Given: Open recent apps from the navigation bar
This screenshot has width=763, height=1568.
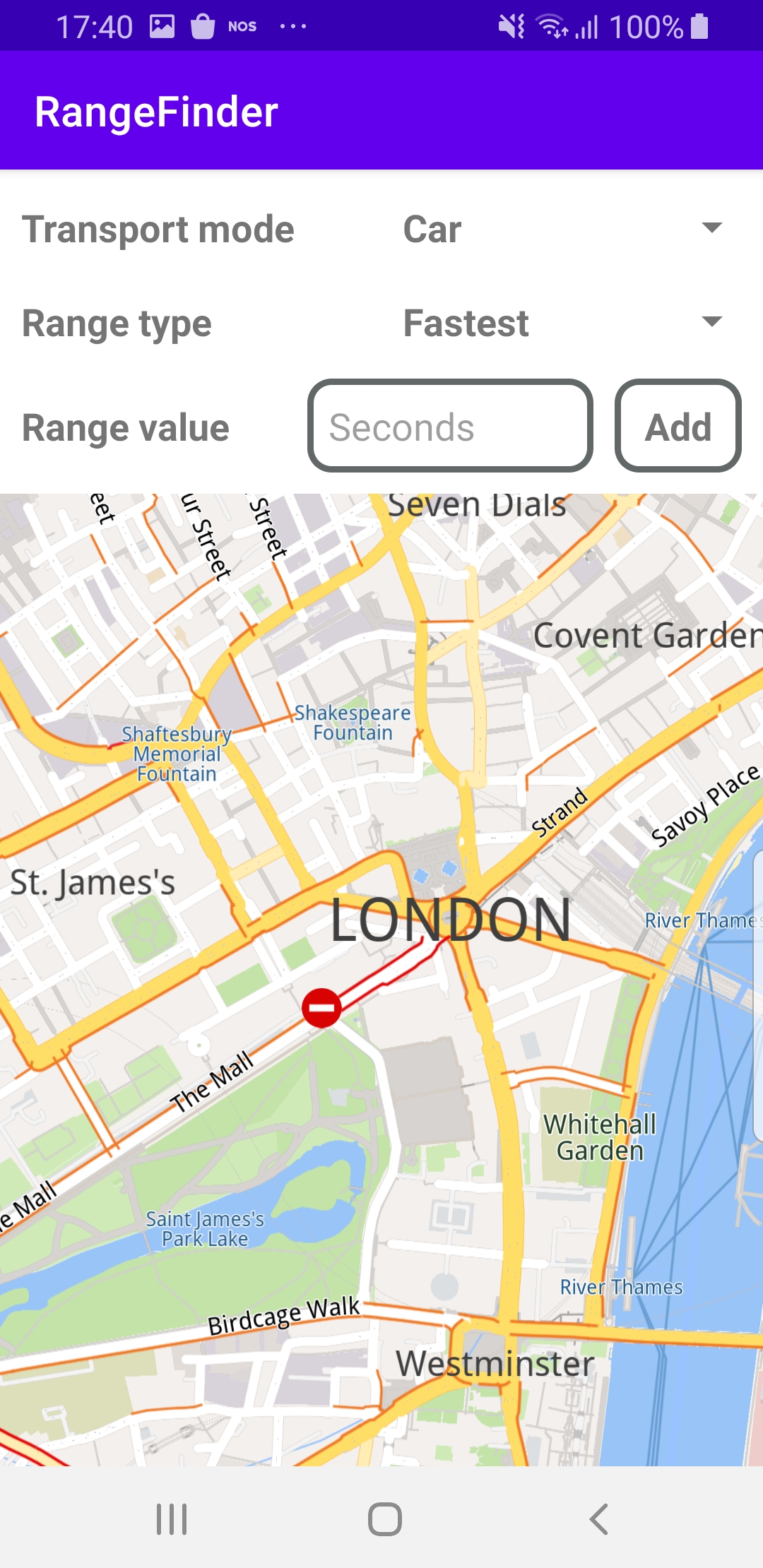Looking at the screenshot, I should pos(172,1519).
